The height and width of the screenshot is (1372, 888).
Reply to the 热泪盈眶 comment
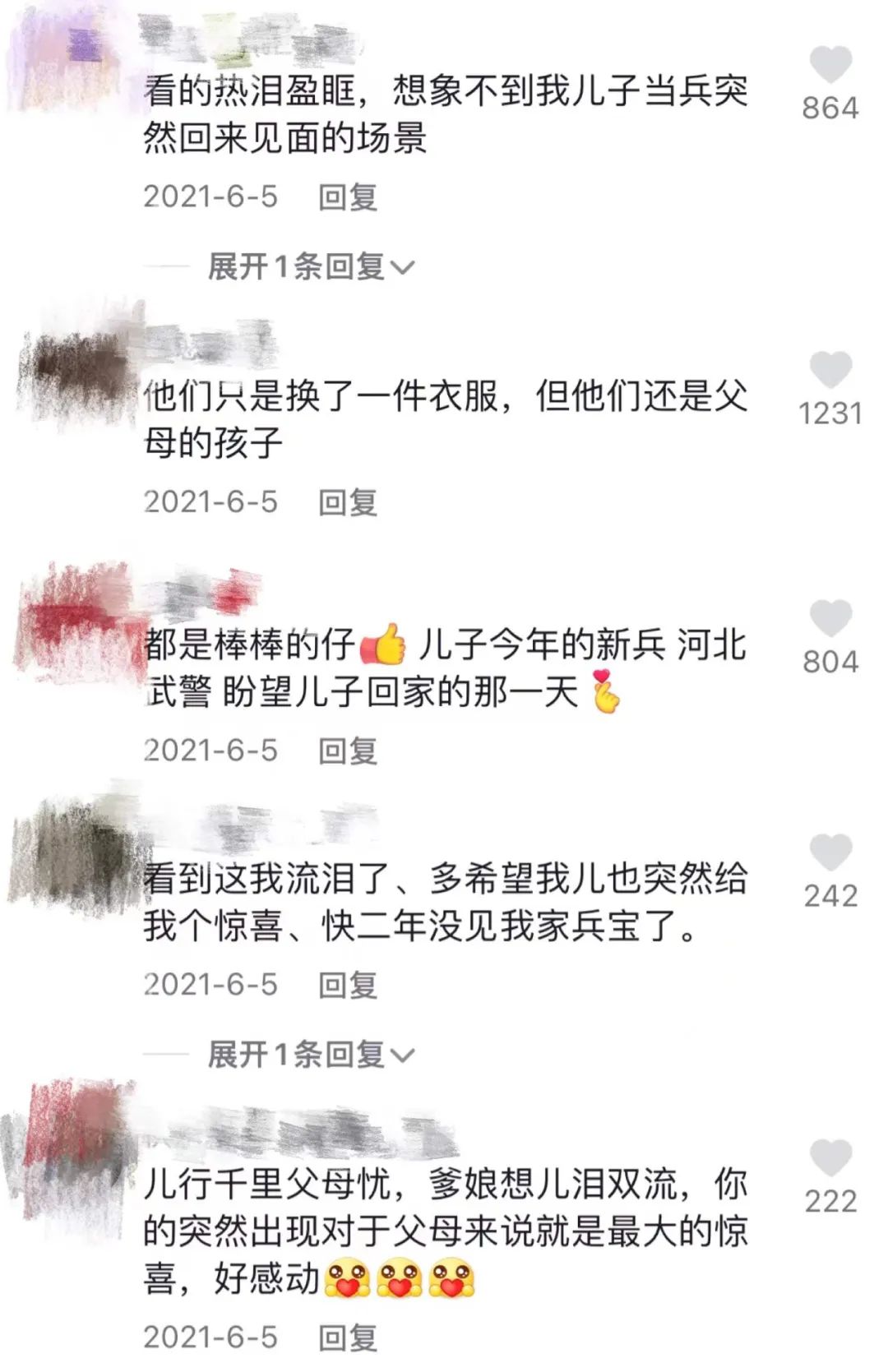(347, 196)
